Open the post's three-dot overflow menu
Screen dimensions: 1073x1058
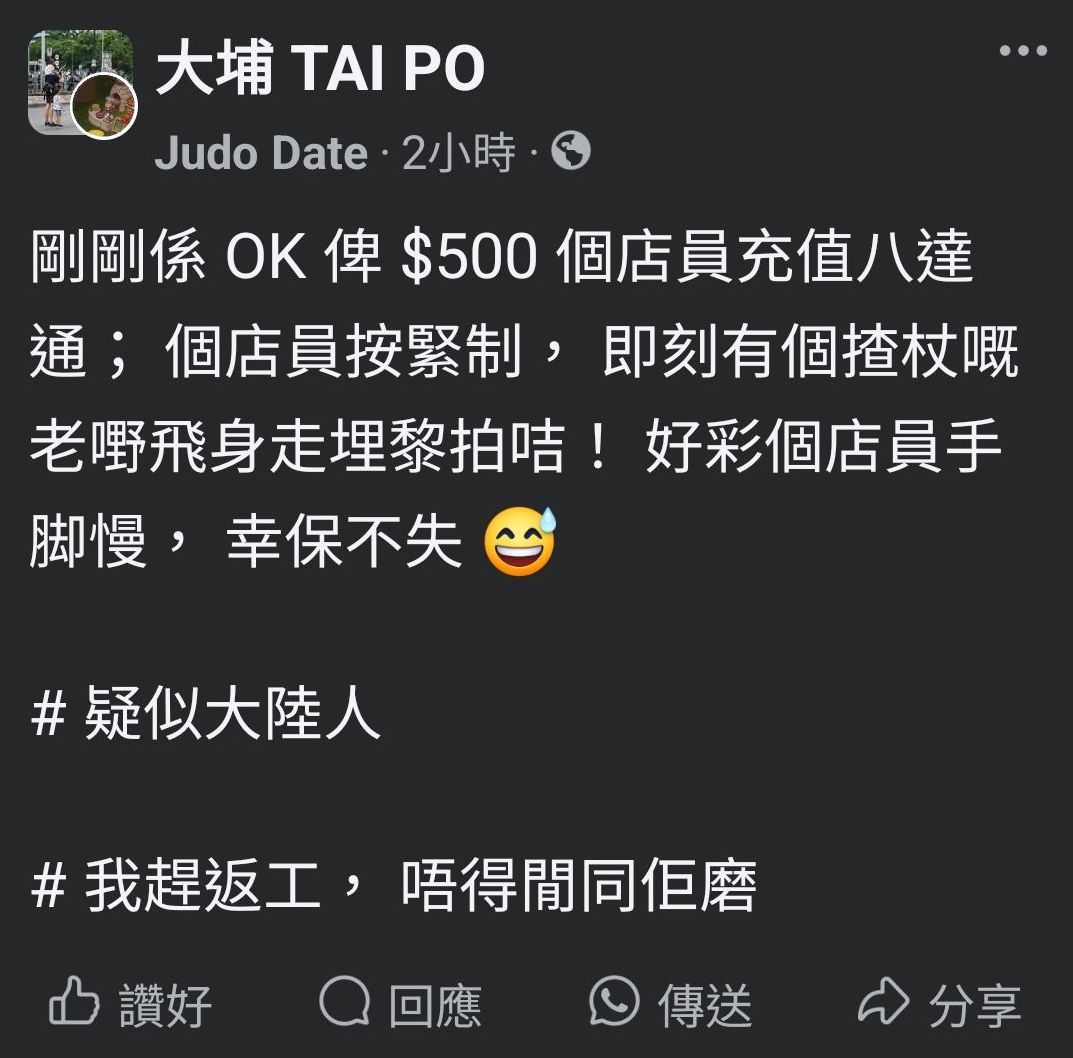1022,52
